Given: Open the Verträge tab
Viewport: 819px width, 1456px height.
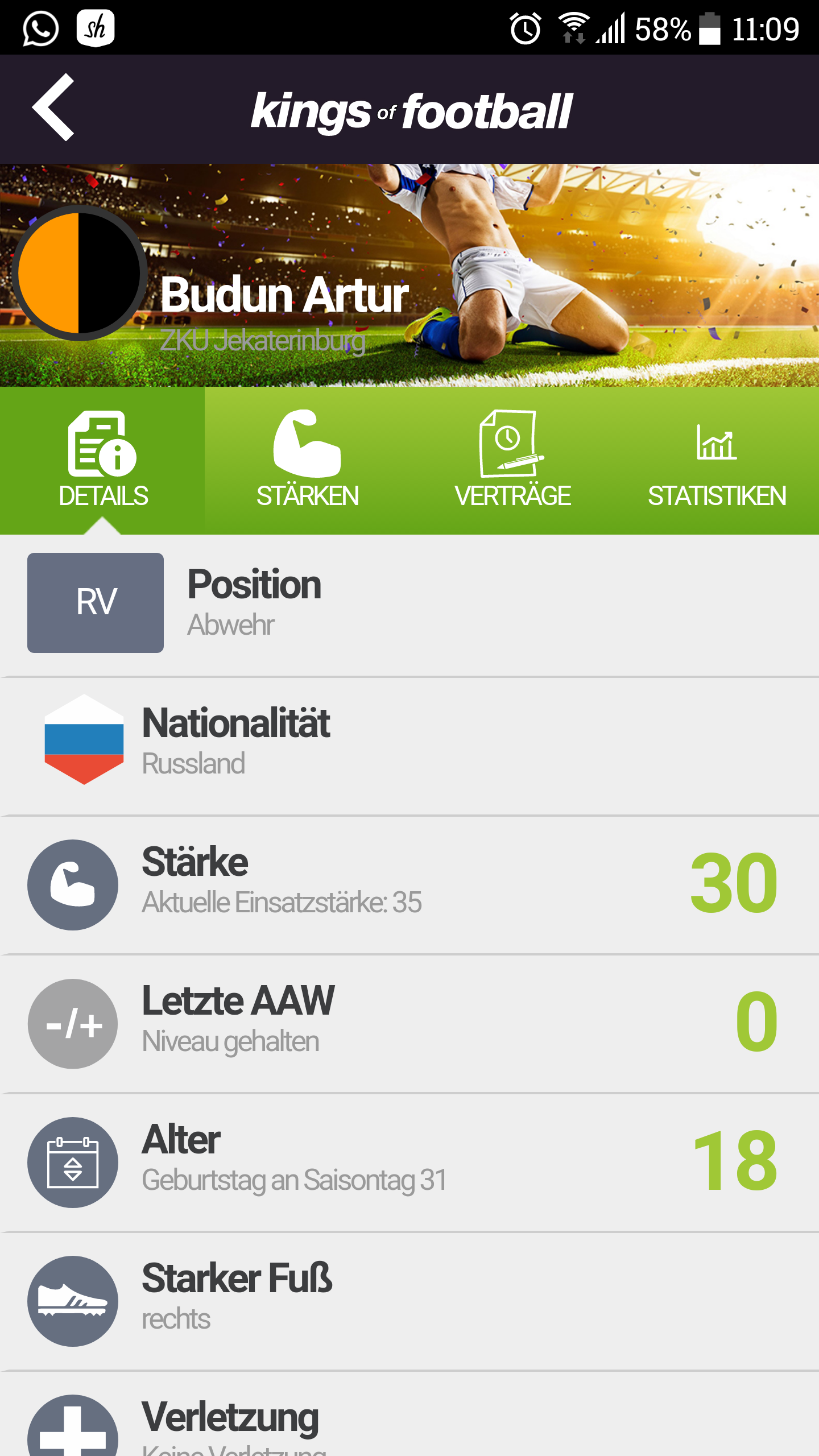Looking at the screenshot, I should point(512,461).
